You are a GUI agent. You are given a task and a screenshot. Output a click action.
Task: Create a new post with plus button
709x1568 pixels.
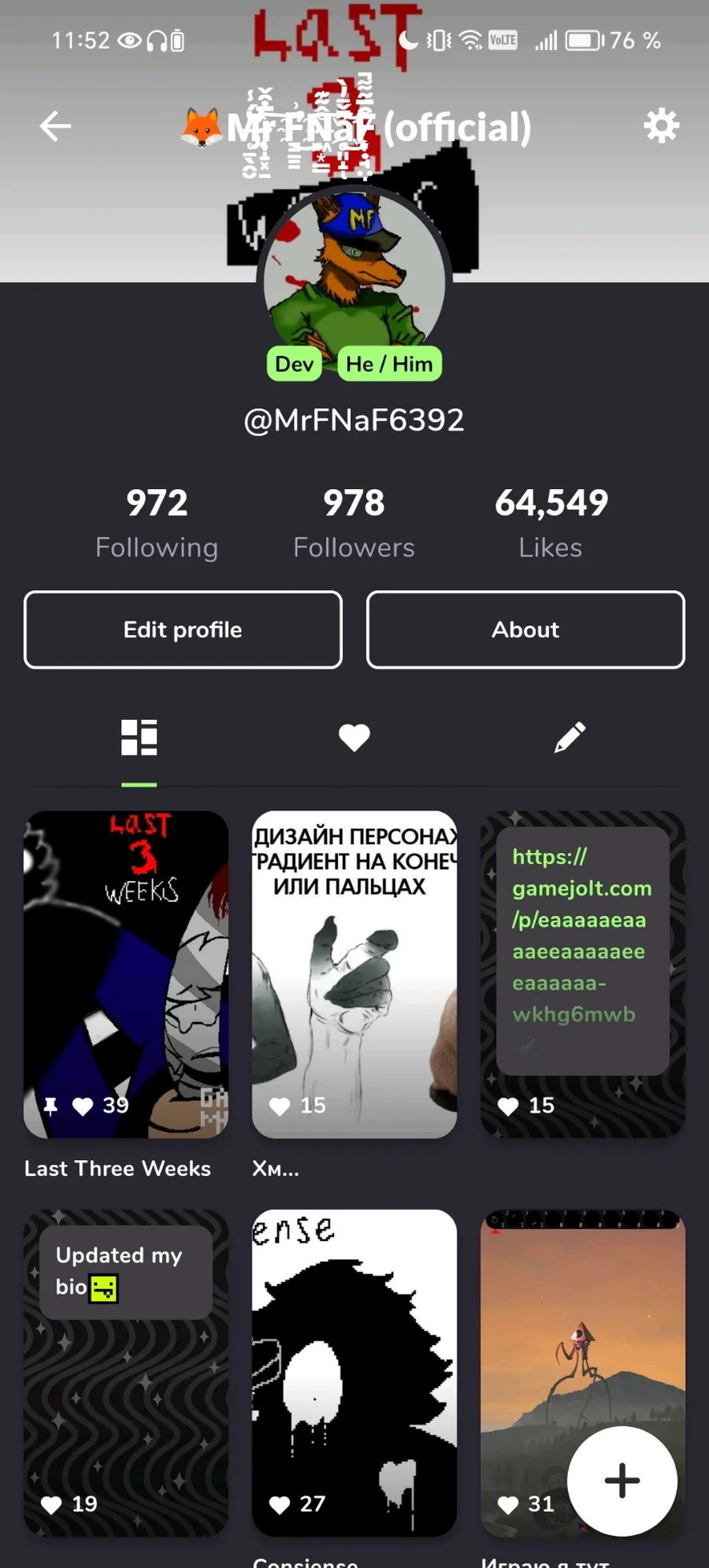[x=622, y=1481]
